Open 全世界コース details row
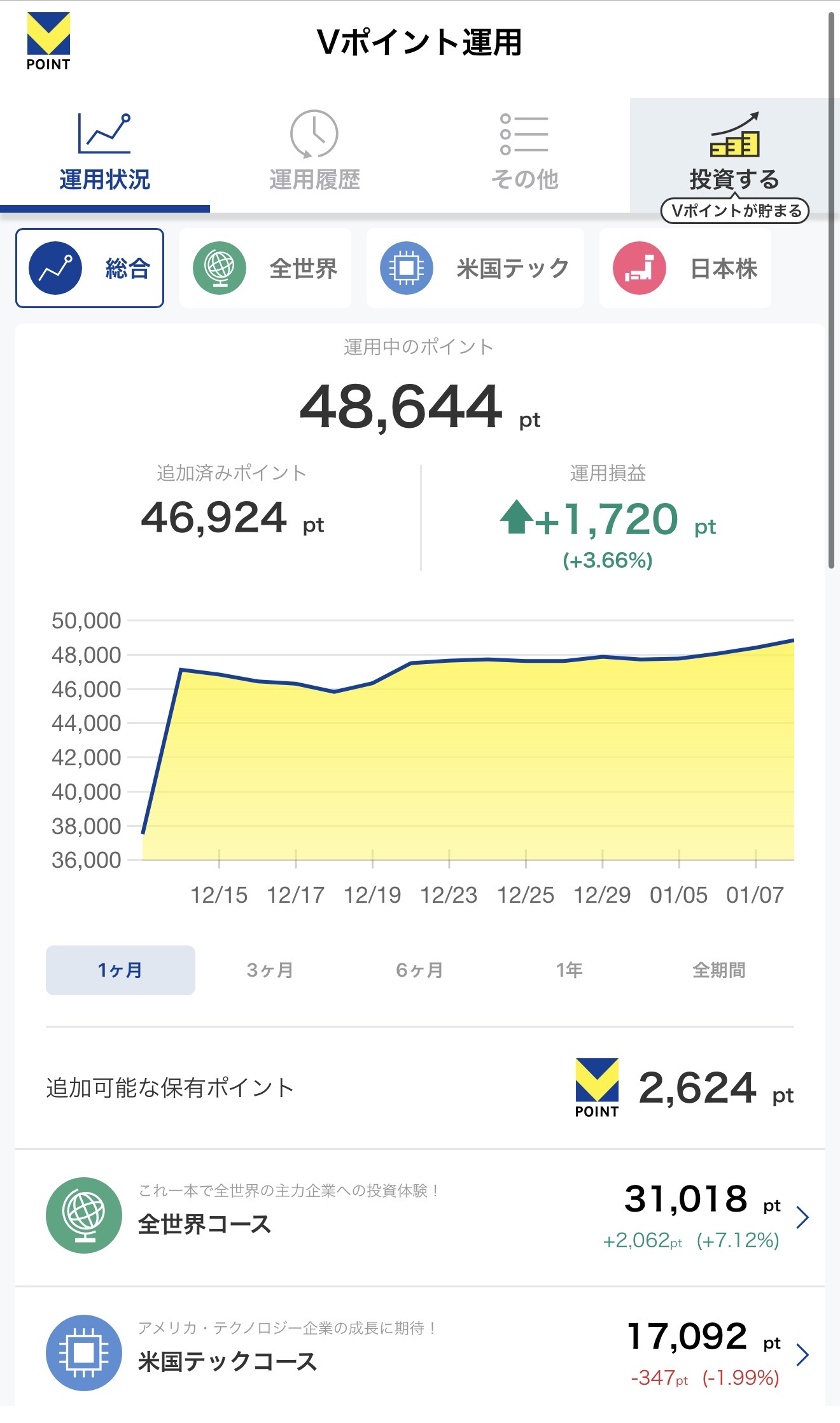 tap(420, 1217)
